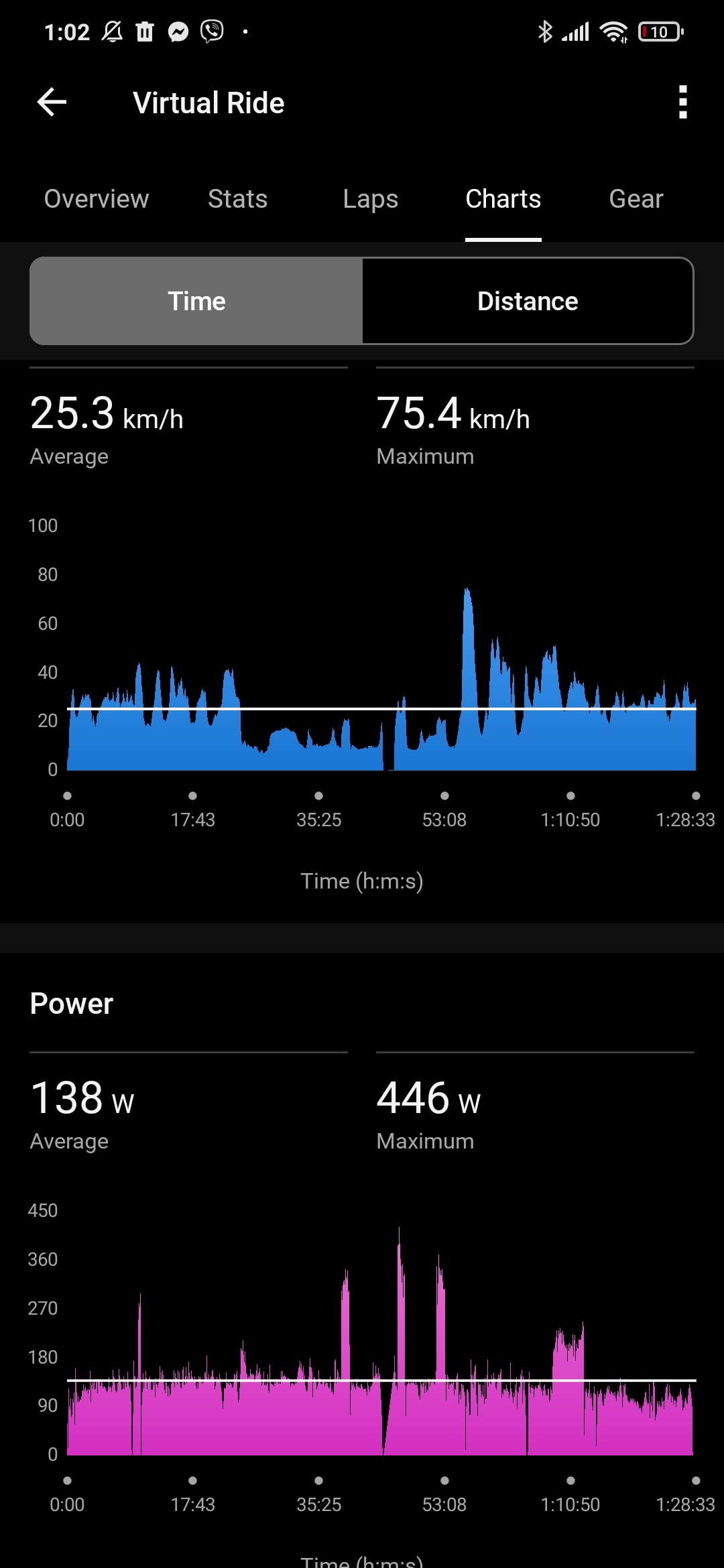Open the Overview tab

pos(96,199)
